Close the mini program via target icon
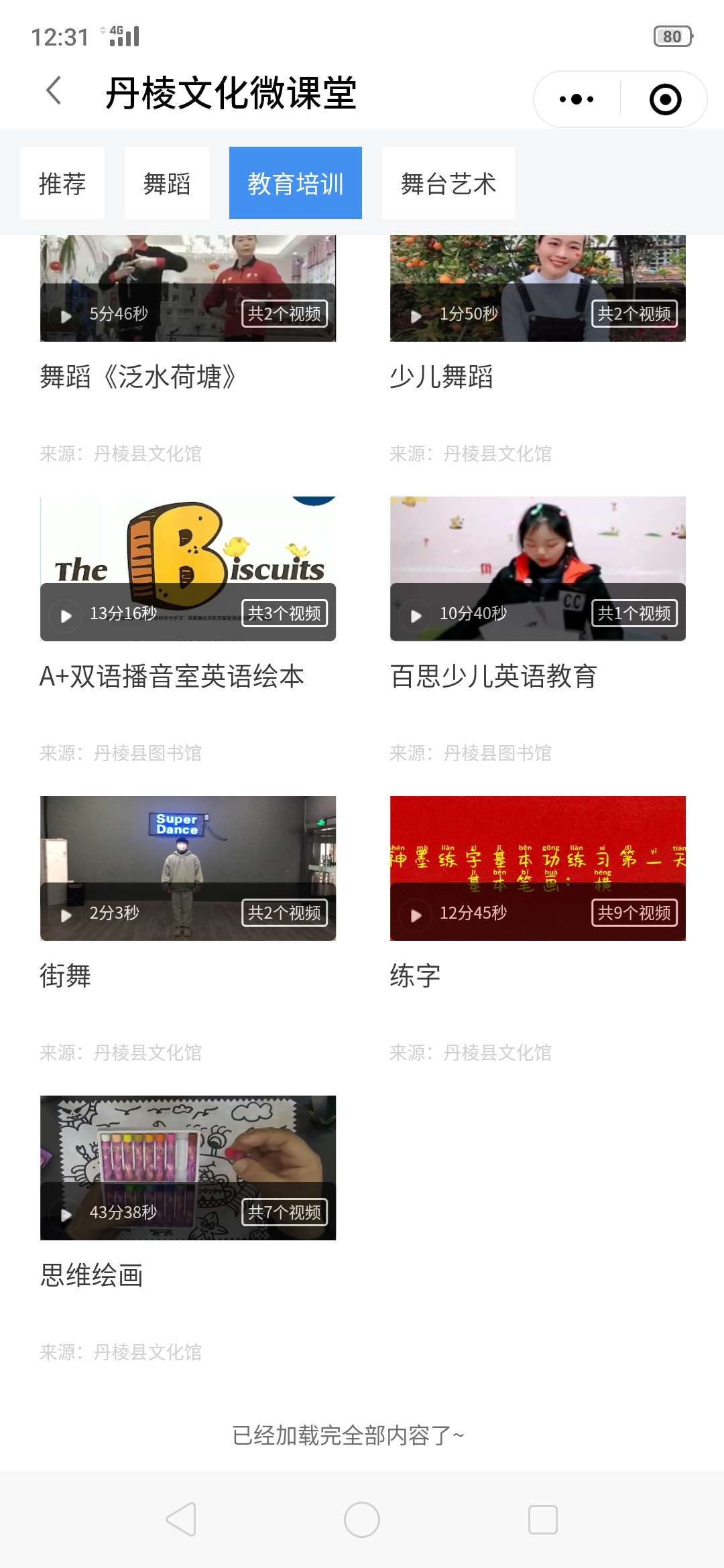This screenshot has height=1568, width=724. (665, 99)
